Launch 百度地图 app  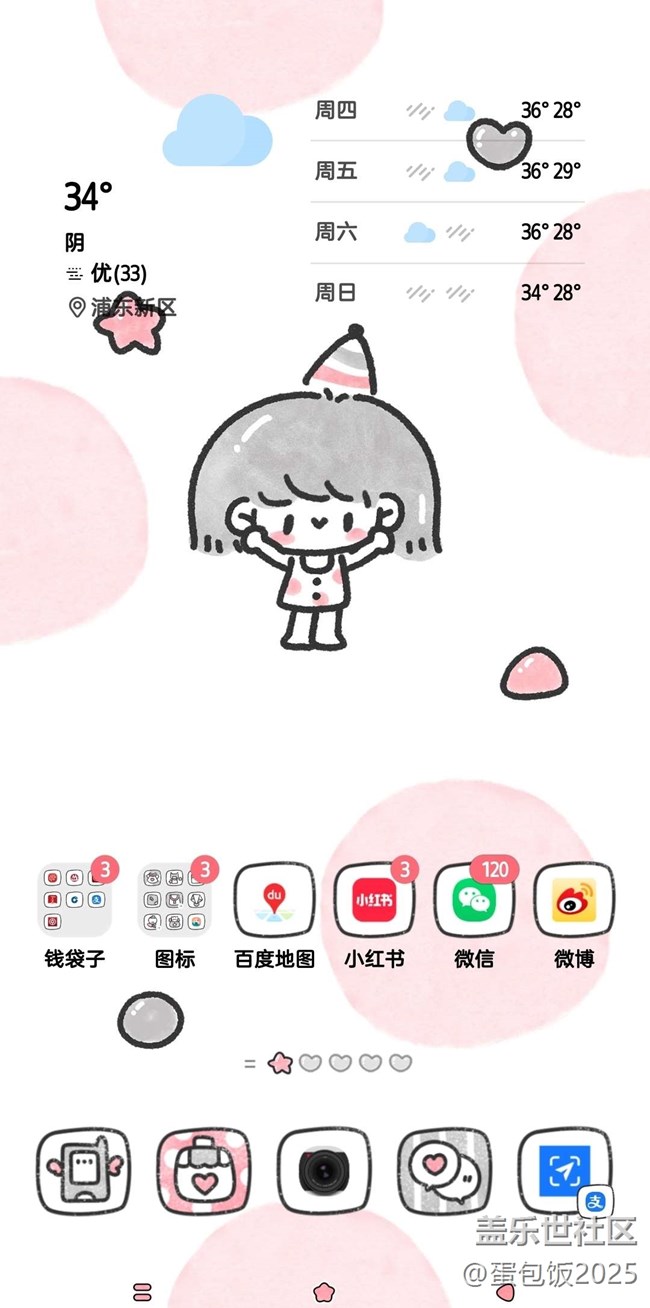pos(274,900)
